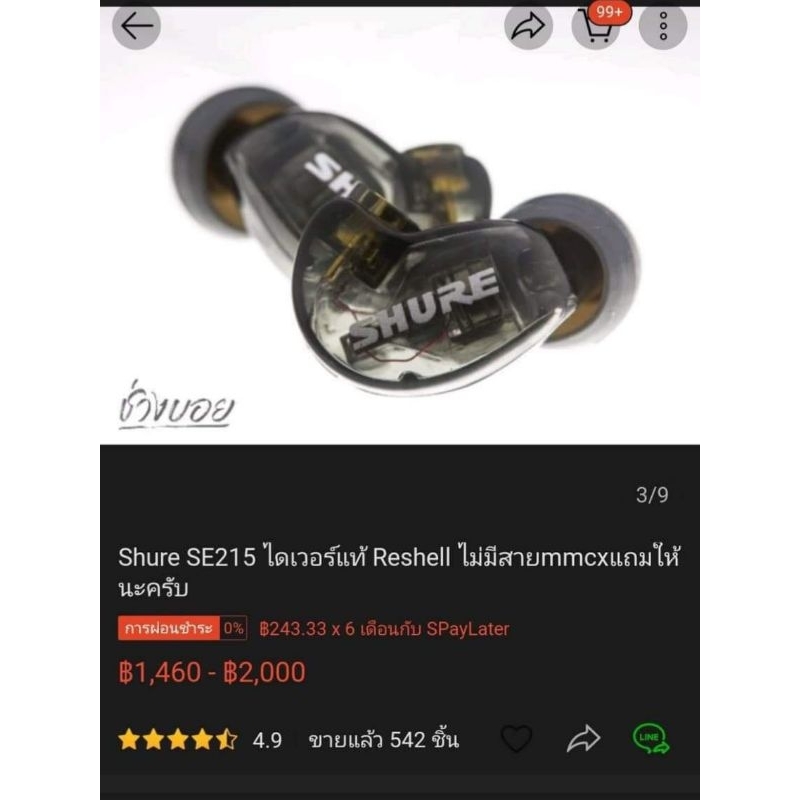Image resolution: width=800 pixels, height=800 pixels.
Task: Open the three-dot overflow menu
Action: pos(663,26)
